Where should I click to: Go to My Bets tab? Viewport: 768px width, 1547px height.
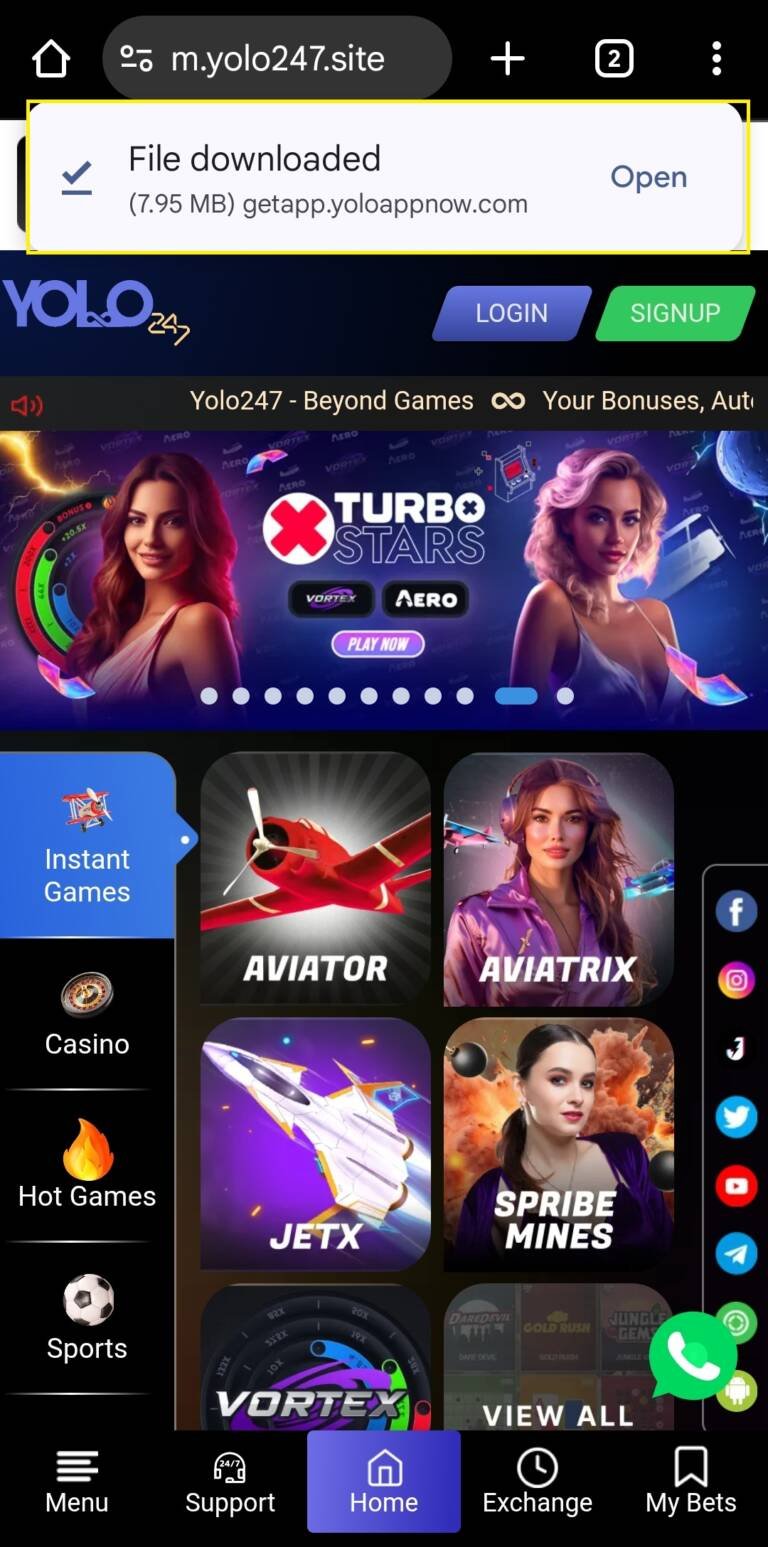[x=690, y=1482]
